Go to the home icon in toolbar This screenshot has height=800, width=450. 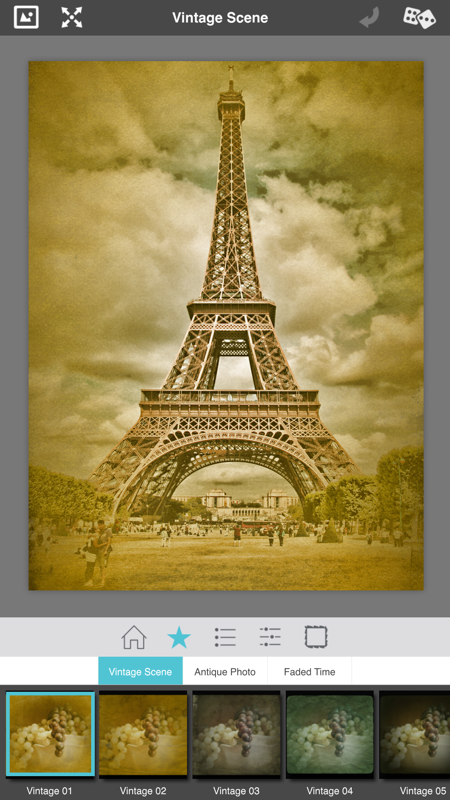click(x=134, y=637)
